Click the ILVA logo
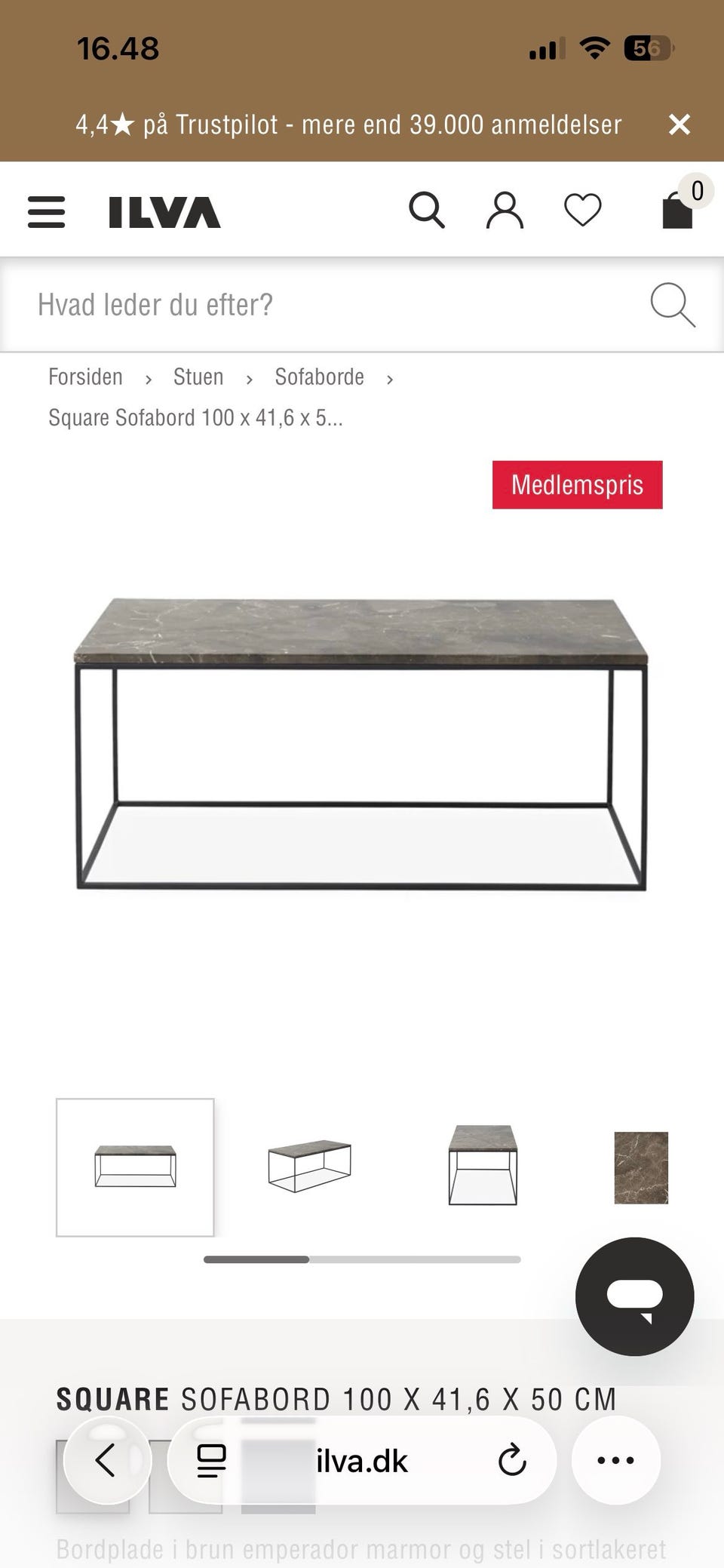Viewport: 724px width, 1568px height. [161, 212]
